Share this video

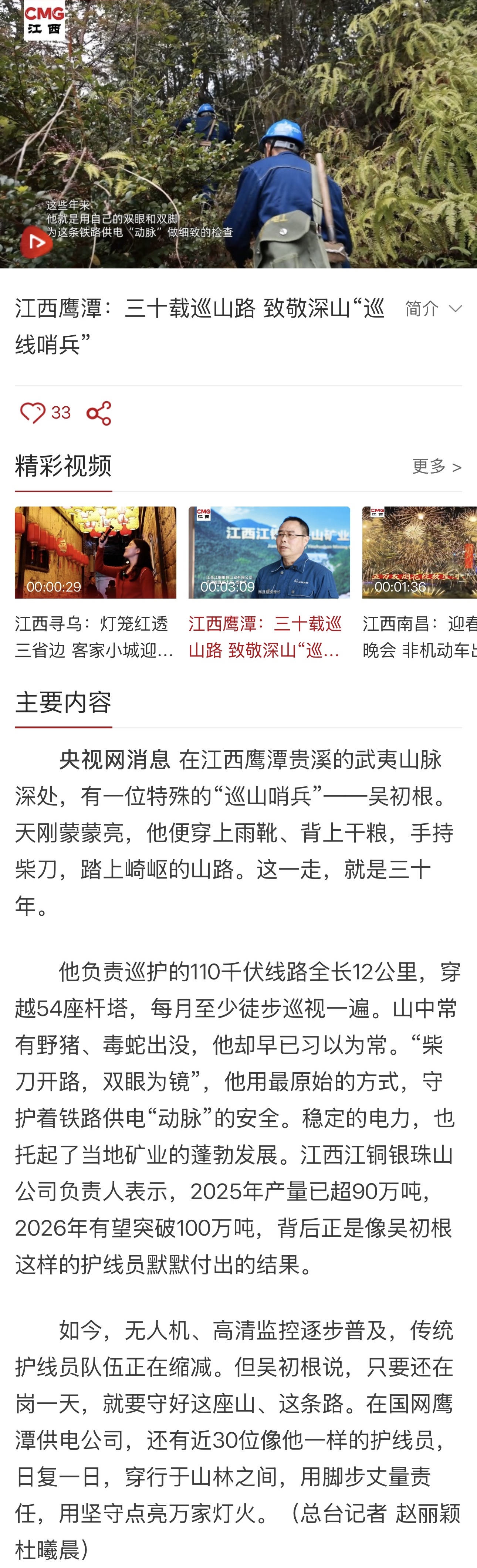click(x=99, y=413)
